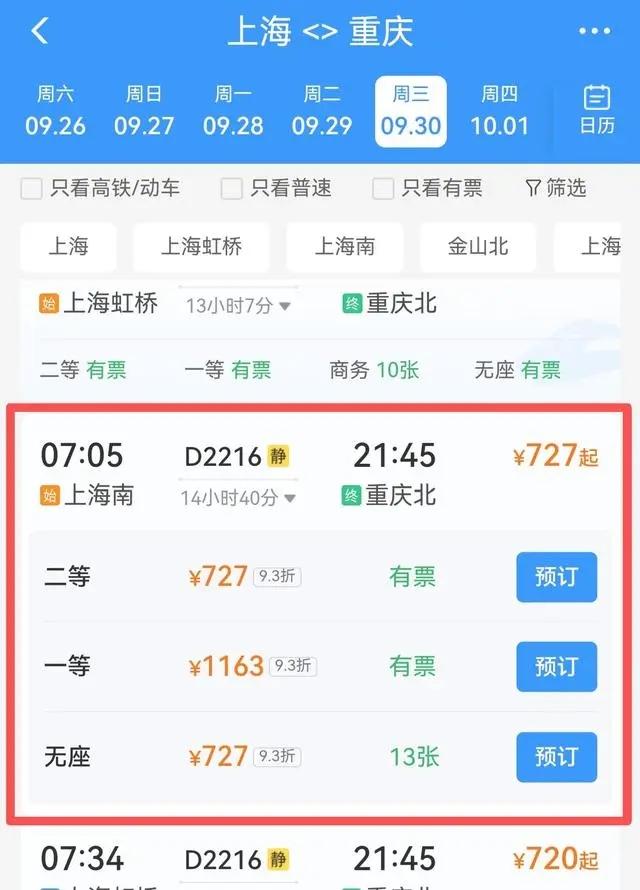Open the three-dot overflow menu
This screenshot has height=890, width=640.
[x=594, y=31]
